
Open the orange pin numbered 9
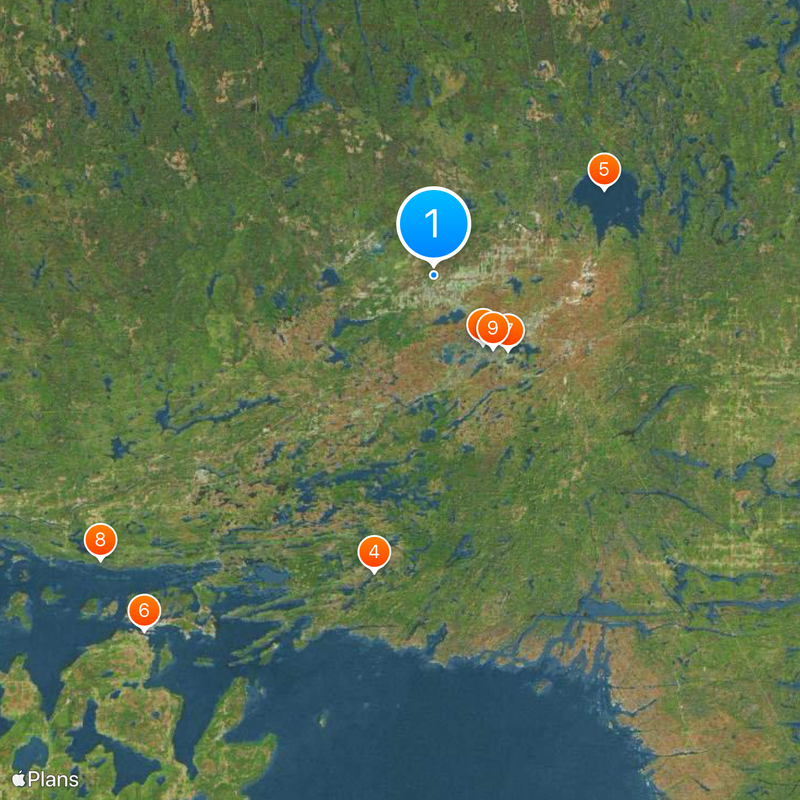[x=492, y=328]
